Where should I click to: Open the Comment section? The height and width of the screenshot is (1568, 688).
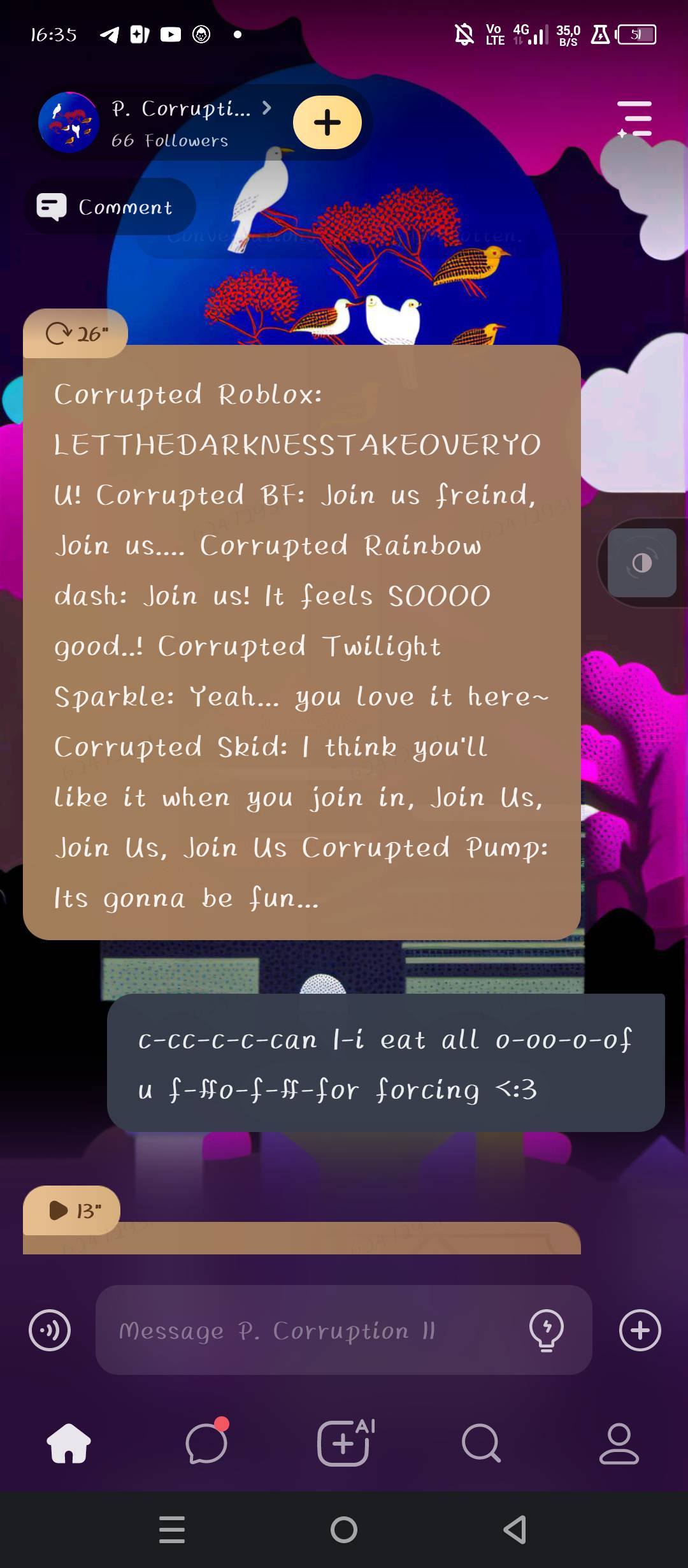pyautogui.click(x=110, y=207)
